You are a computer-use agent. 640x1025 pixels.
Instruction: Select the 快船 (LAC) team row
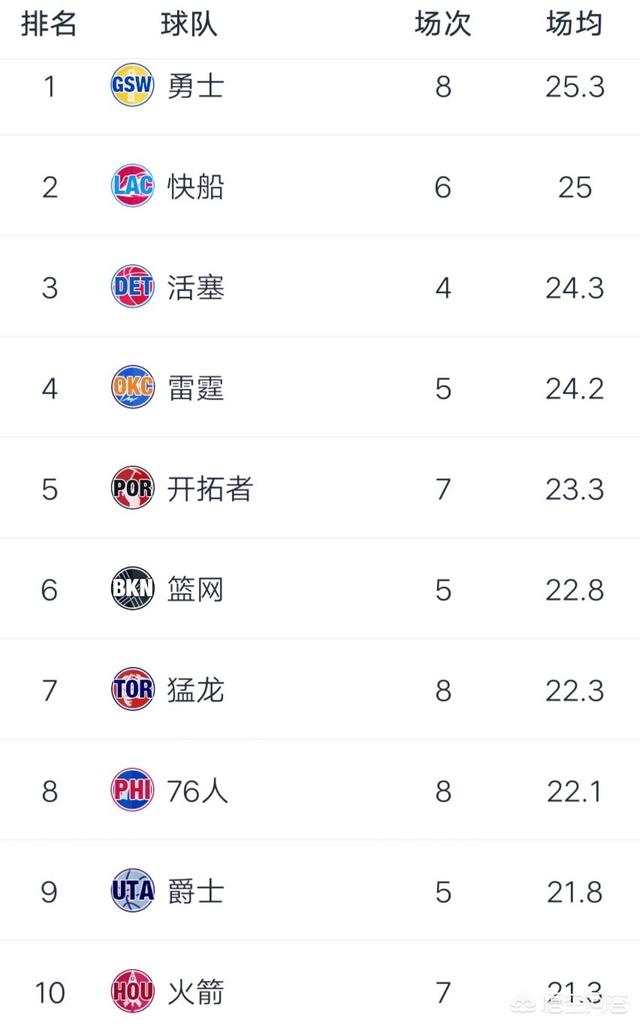[320, 186]
